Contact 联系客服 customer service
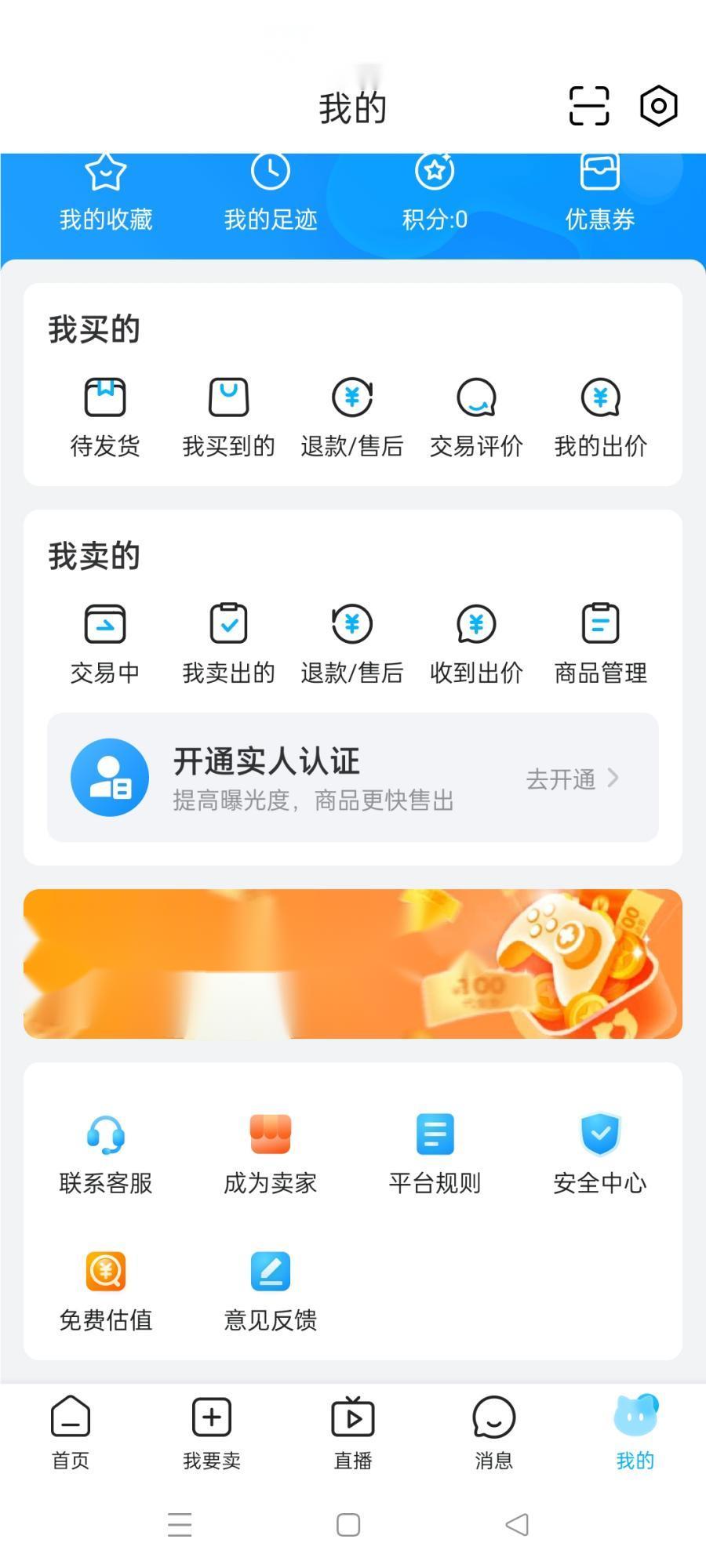Viewport: 706px width, 1568px height. [106, 1153]
